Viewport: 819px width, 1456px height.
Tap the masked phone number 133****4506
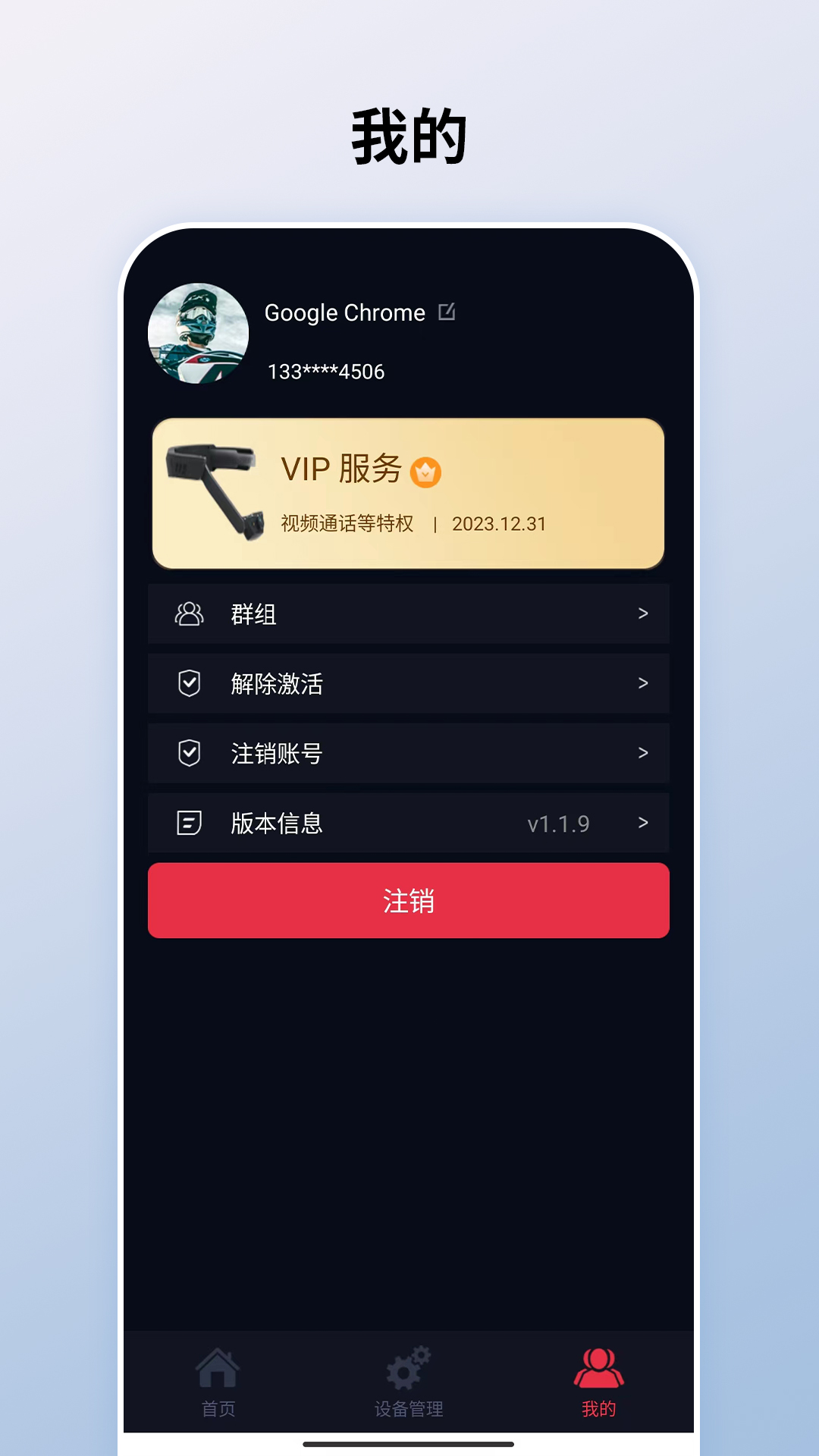point(325,371)
